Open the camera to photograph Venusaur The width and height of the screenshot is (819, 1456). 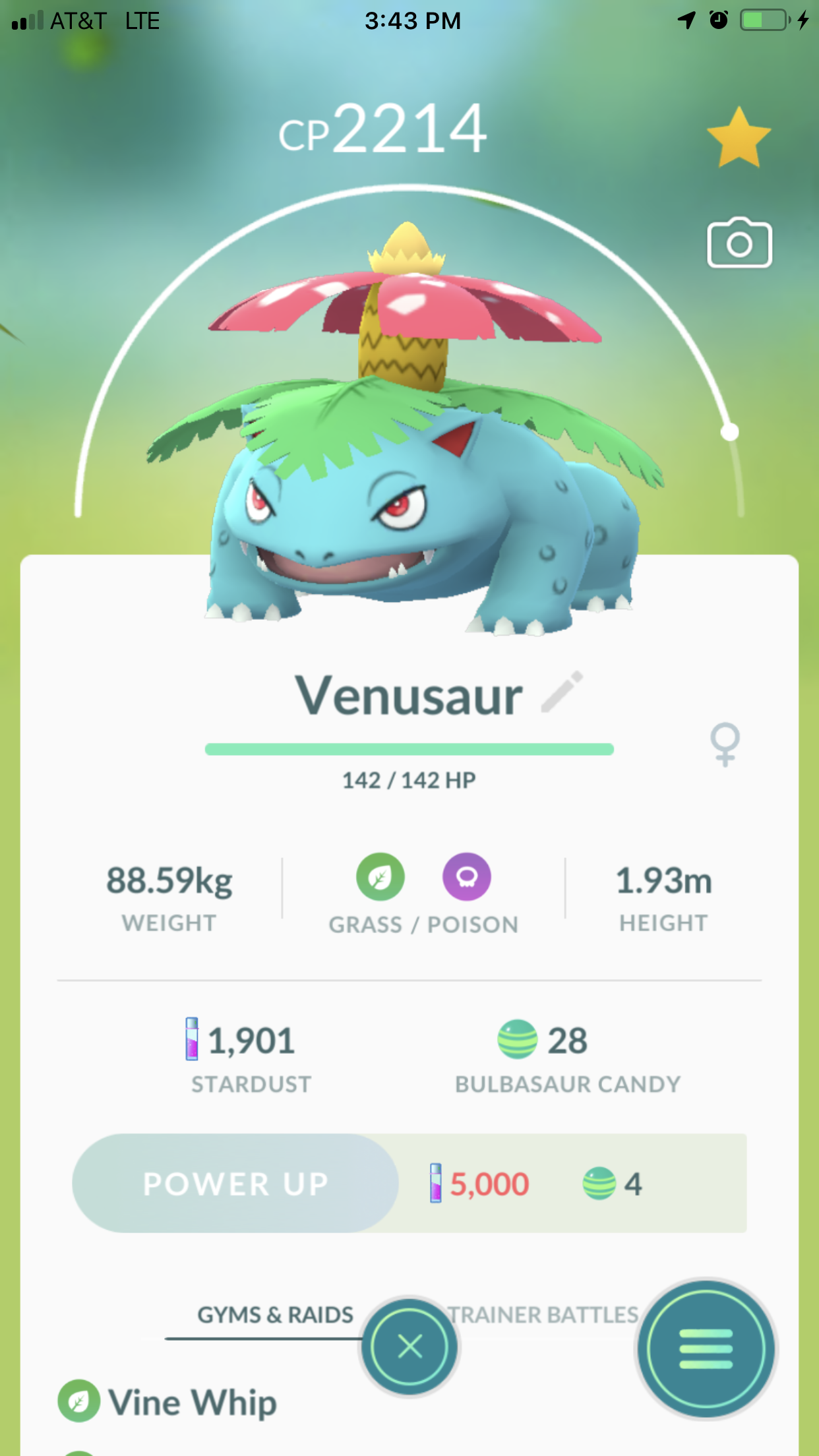pos(739,243)
